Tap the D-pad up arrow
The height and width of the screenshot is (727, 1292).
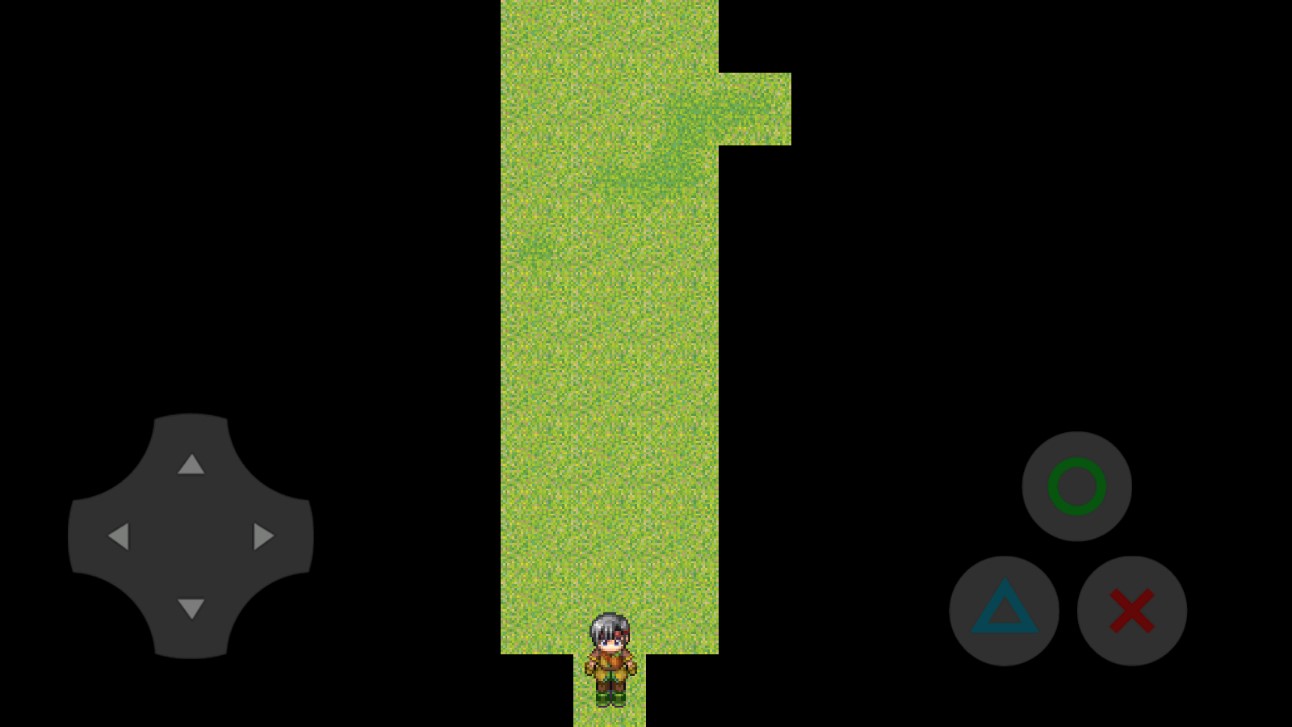coord(191,464)
